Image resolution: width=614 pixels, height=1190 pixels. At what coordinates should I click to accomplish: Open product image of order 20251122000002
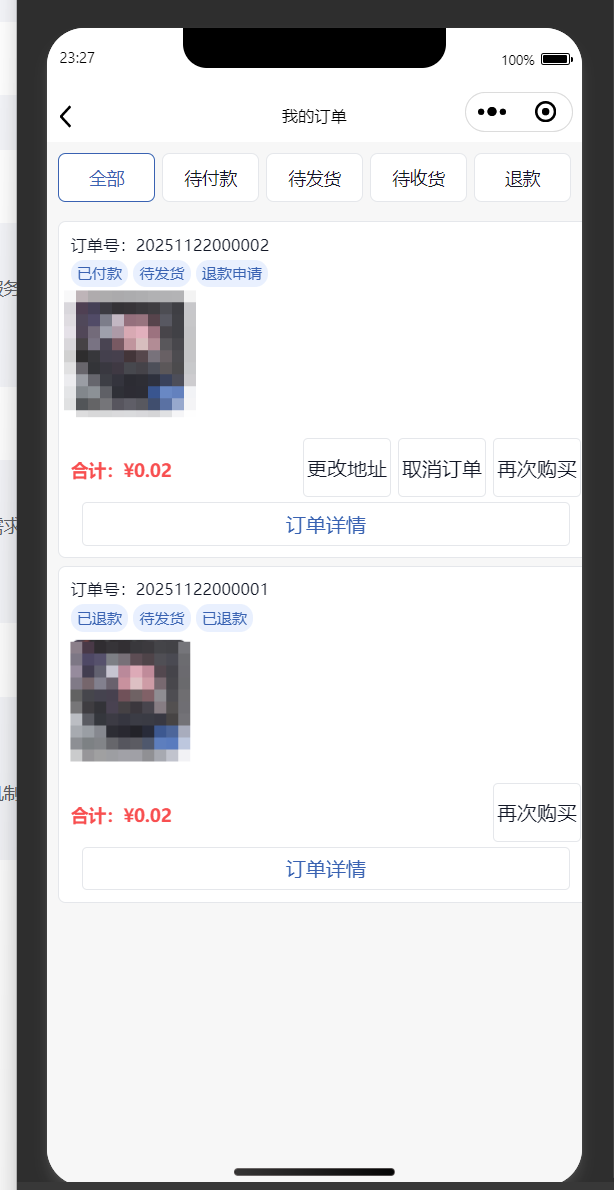click(x=130, y=353)
